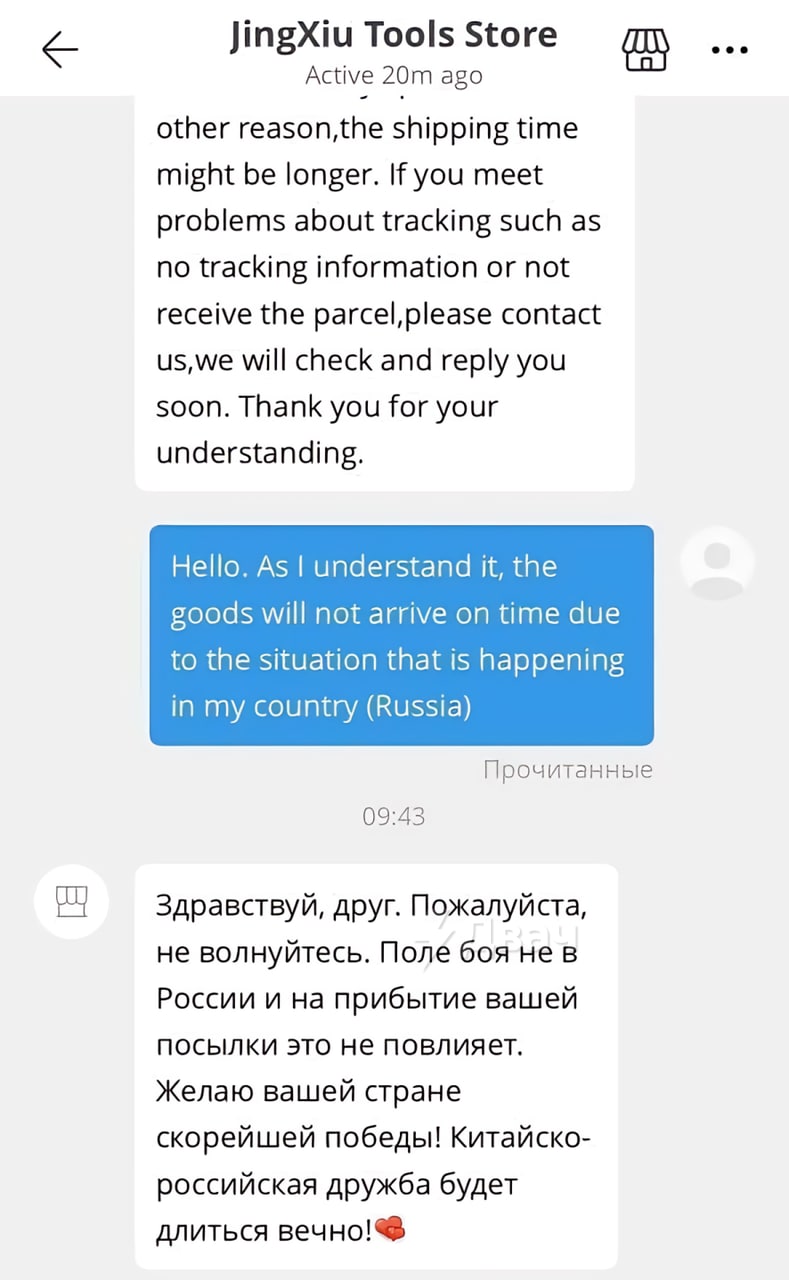Viewport: 789px width, 1280px height.
Task: Open the three-dot overflow menu
Action: pyautogui.click(x=729, y=48)
